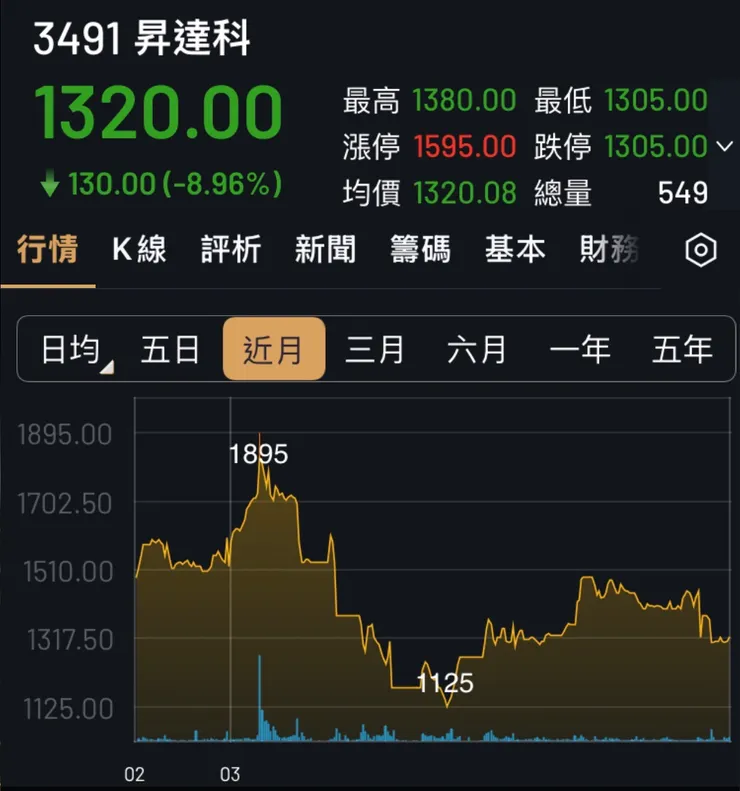Open the 新聞 tab
The width and height of the screenshot is (740, 791).
(325, 250)
